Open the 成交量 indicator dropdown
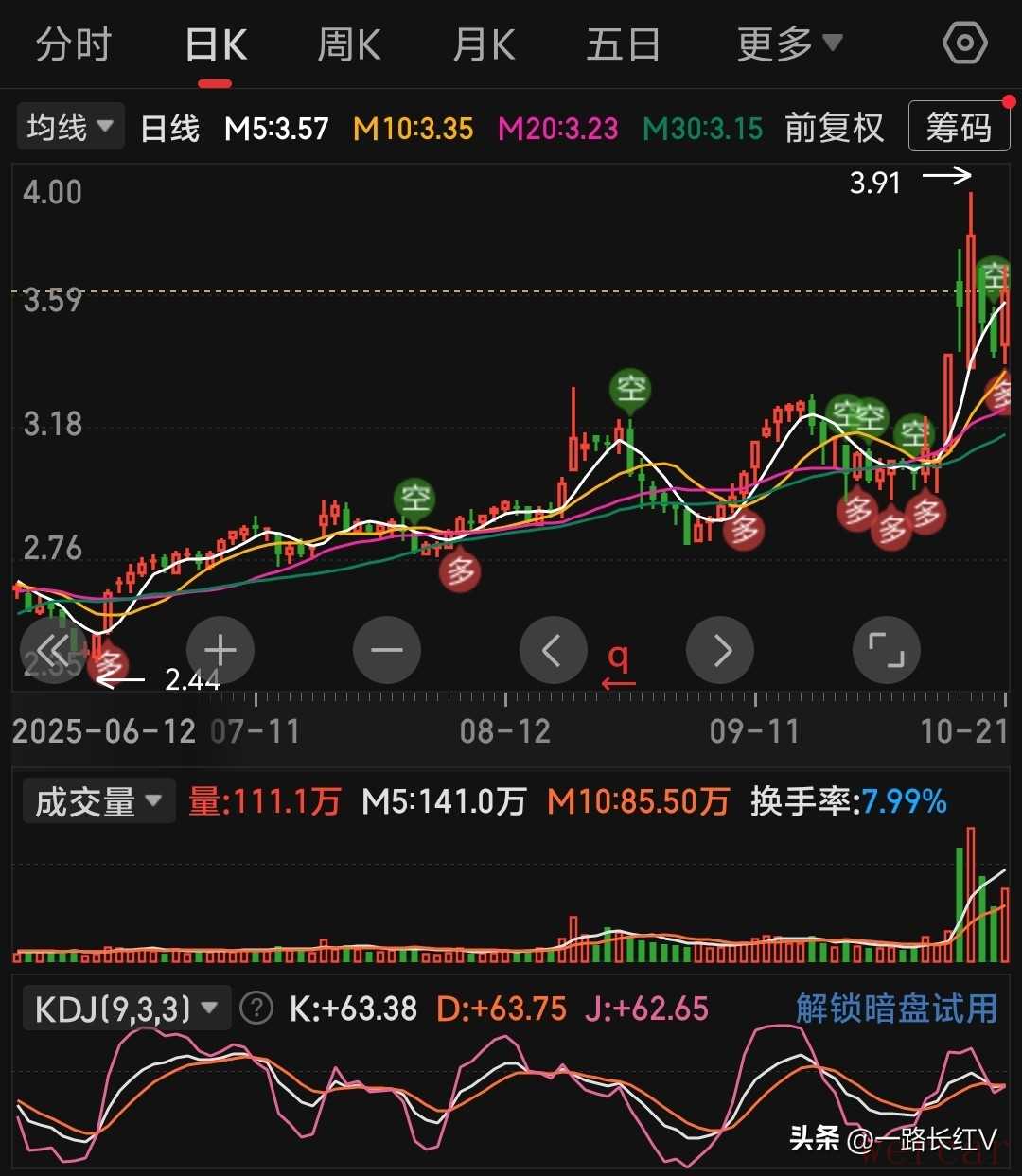1022x1176 pixels. coord(98,802)
